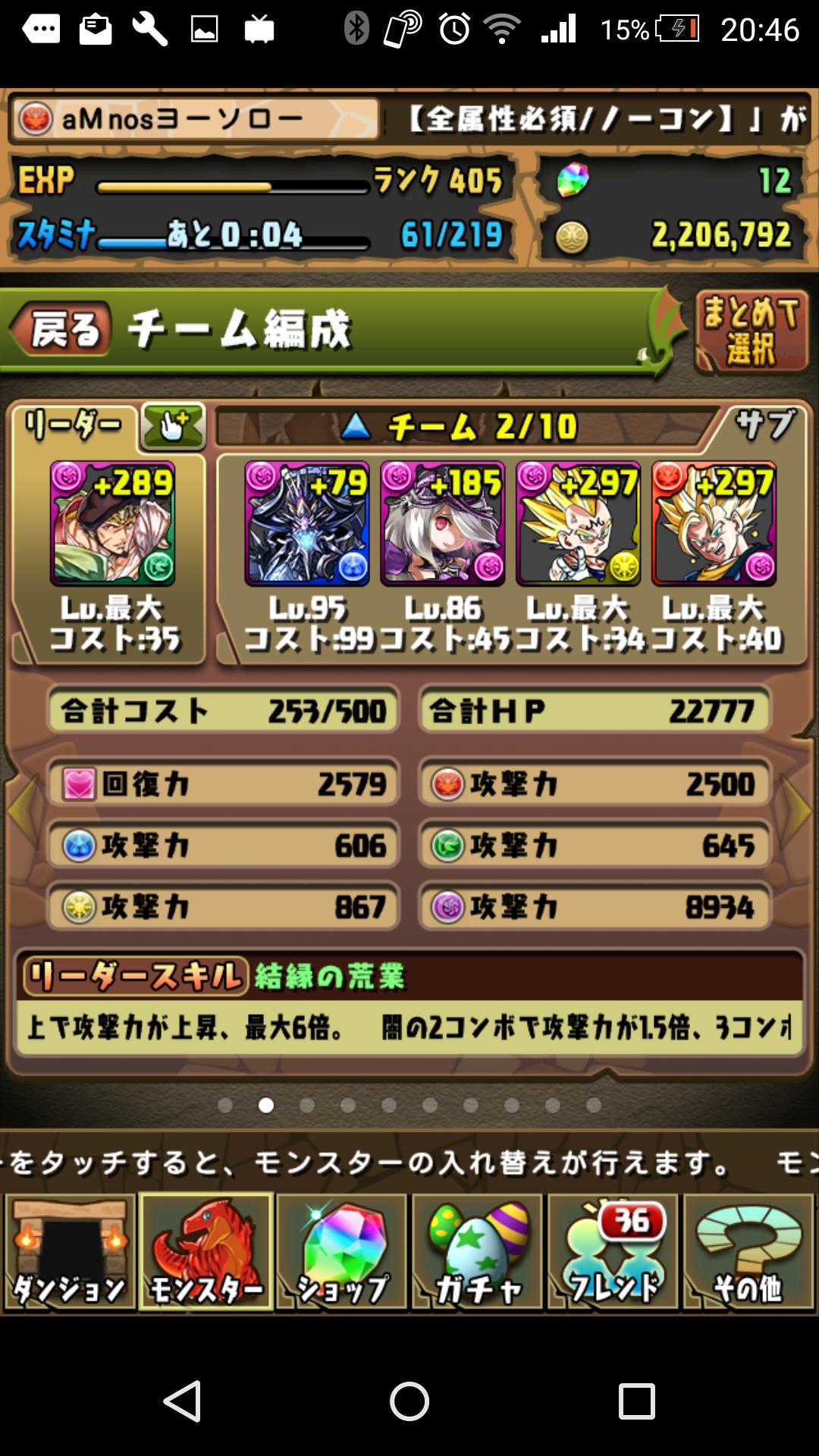The width and height of the screenshot is (819, 1456).
Task: Tap the Android back button
Action: 183,1401
